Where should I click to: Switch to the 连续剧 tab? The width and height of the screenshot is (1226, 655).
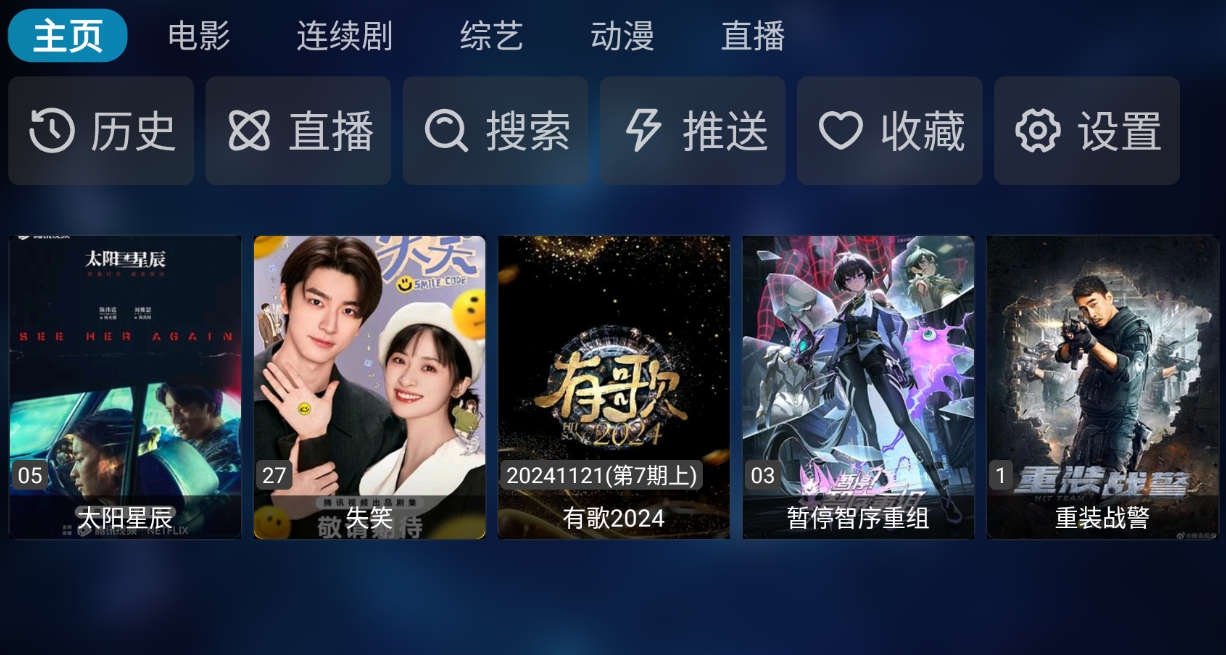pos(344,37)
